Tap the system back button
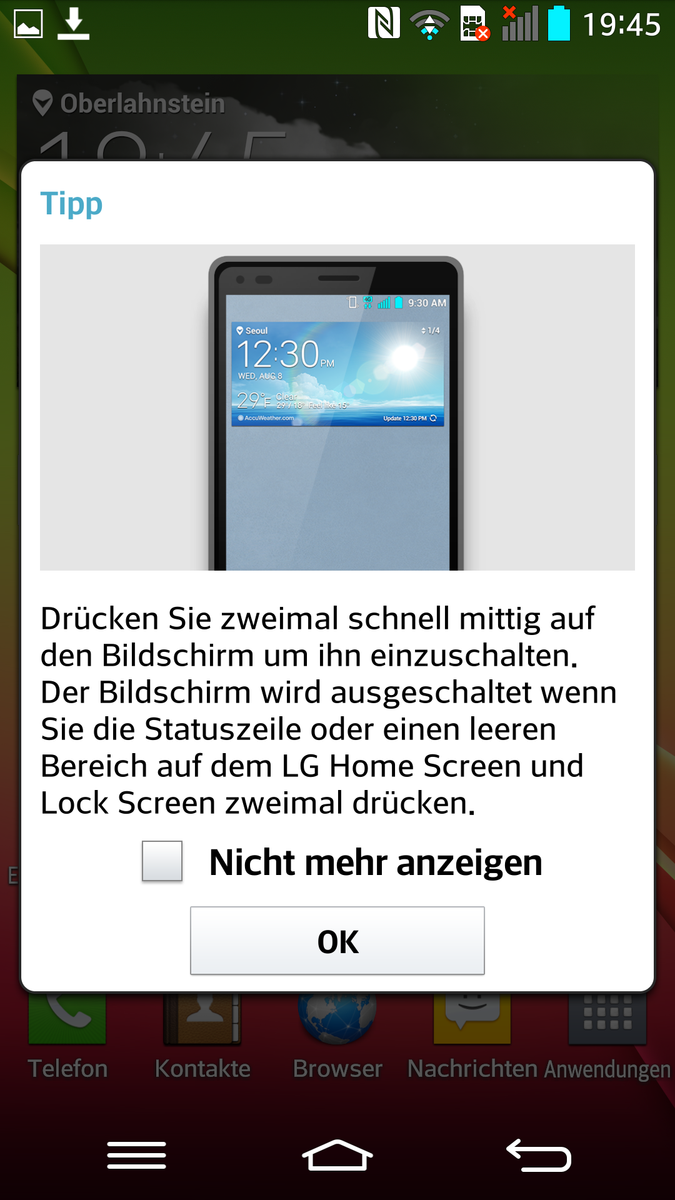The image size is (675, 1200). (x=538, y=1156)
